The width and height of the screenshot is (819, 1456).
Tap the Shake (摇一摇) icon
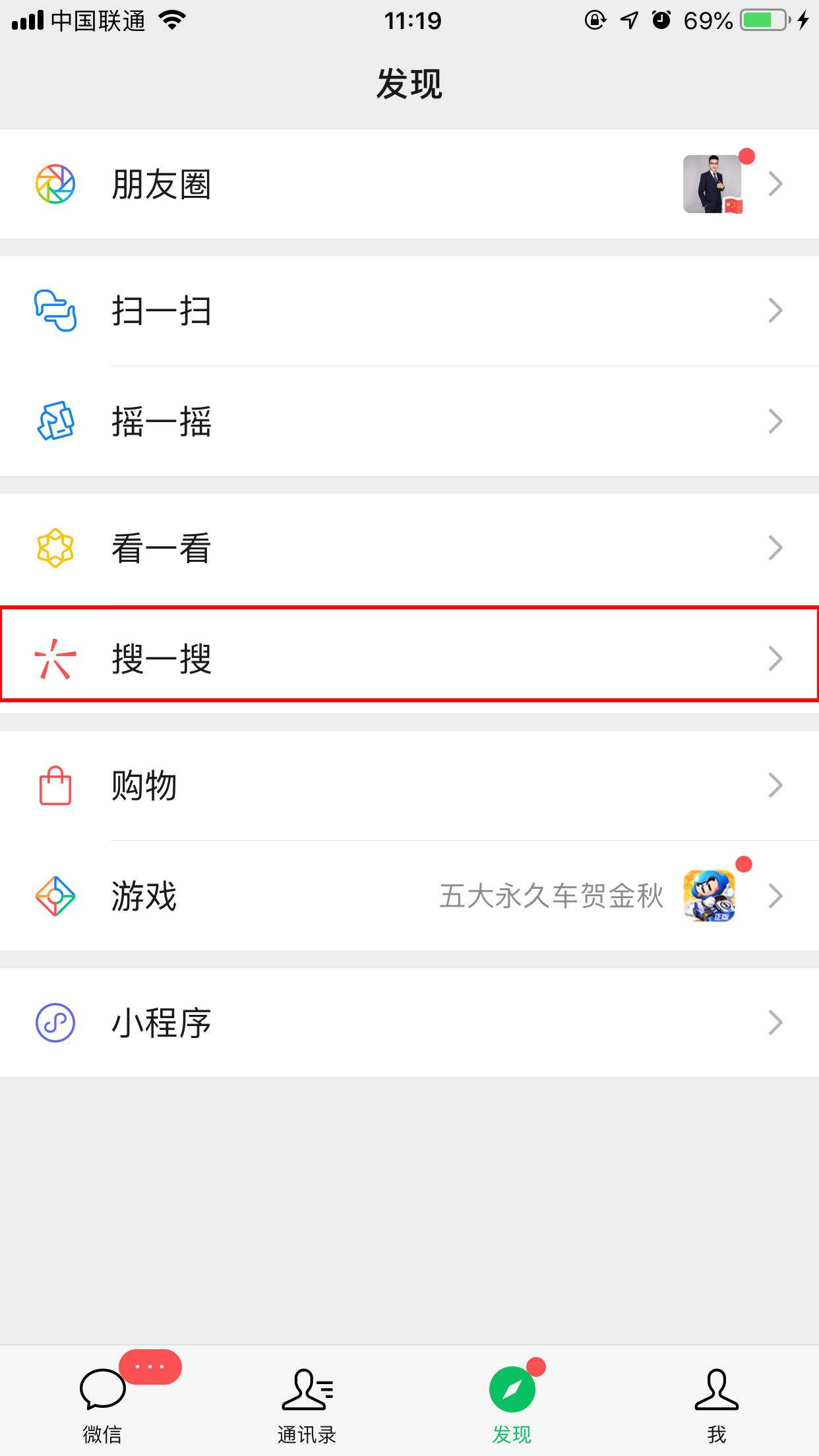click(x=56, y=421)
